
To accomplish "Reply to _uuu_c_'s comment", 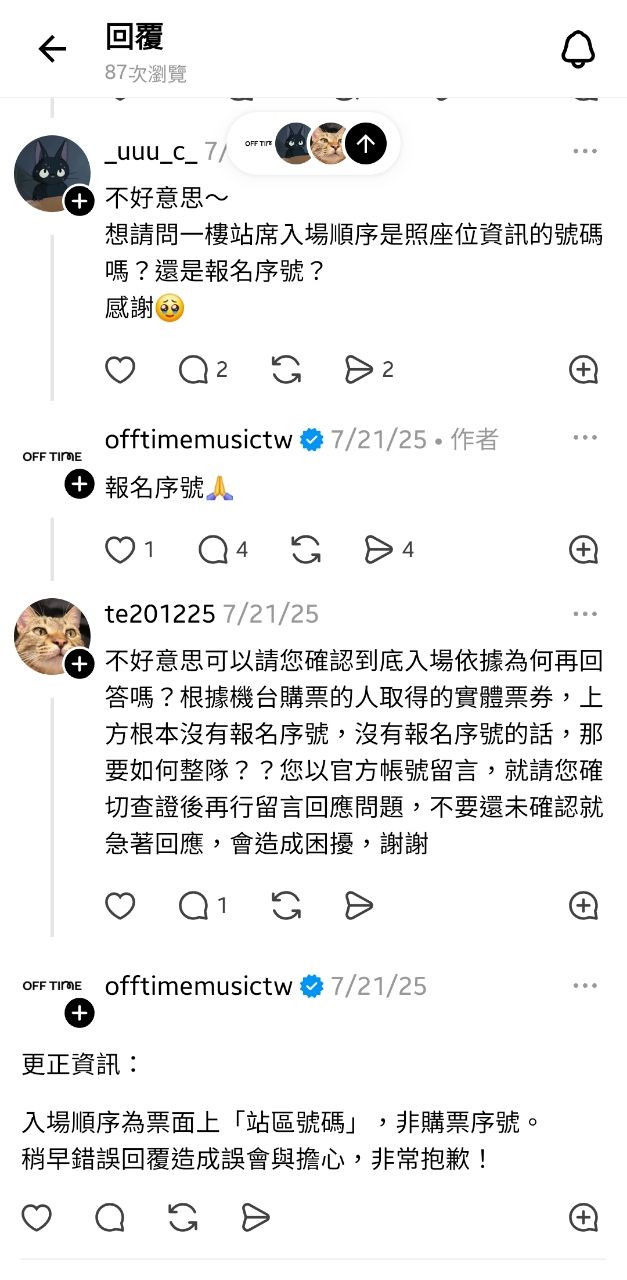I will point(193,370).
